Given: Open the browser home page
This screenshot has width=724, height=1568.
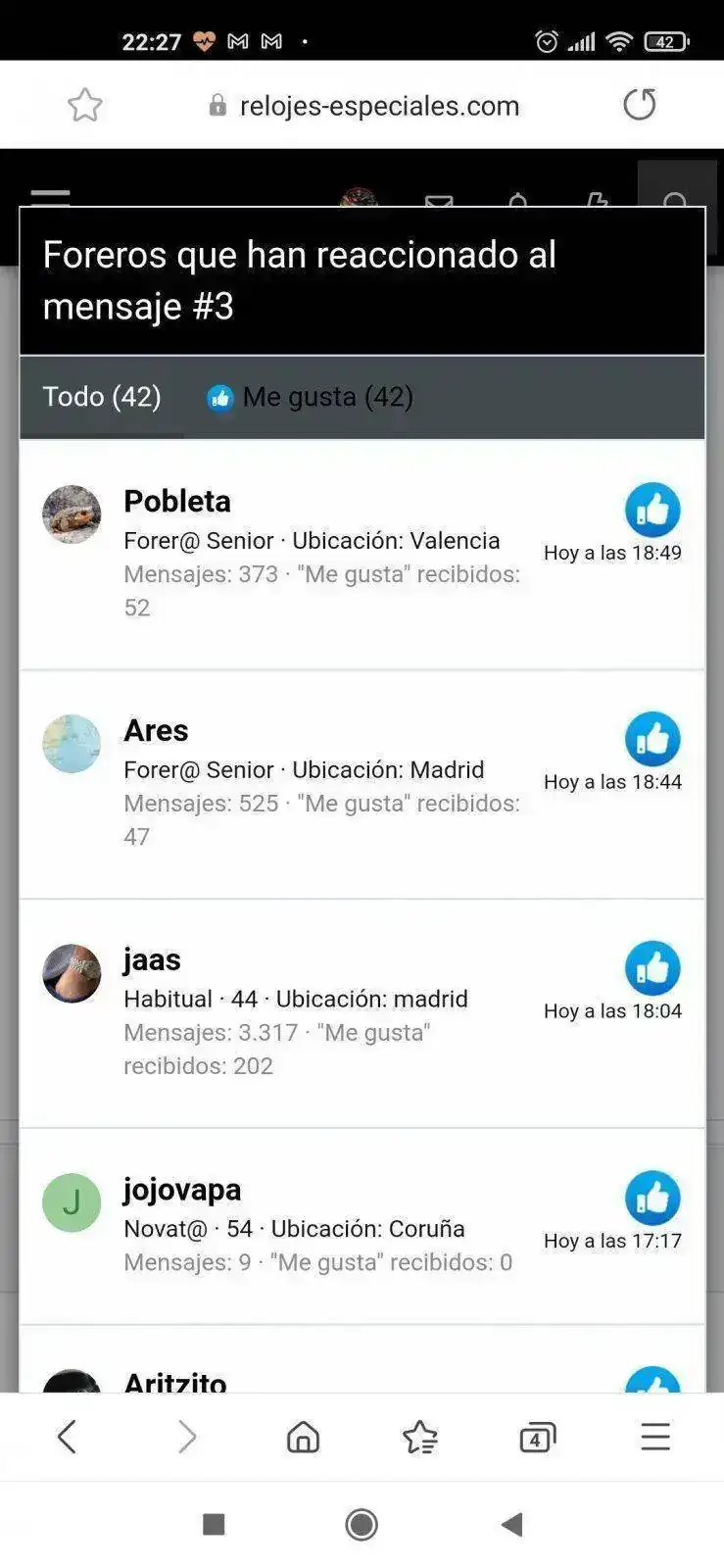Looking at the screenshot, I should tap(303, 1437).
